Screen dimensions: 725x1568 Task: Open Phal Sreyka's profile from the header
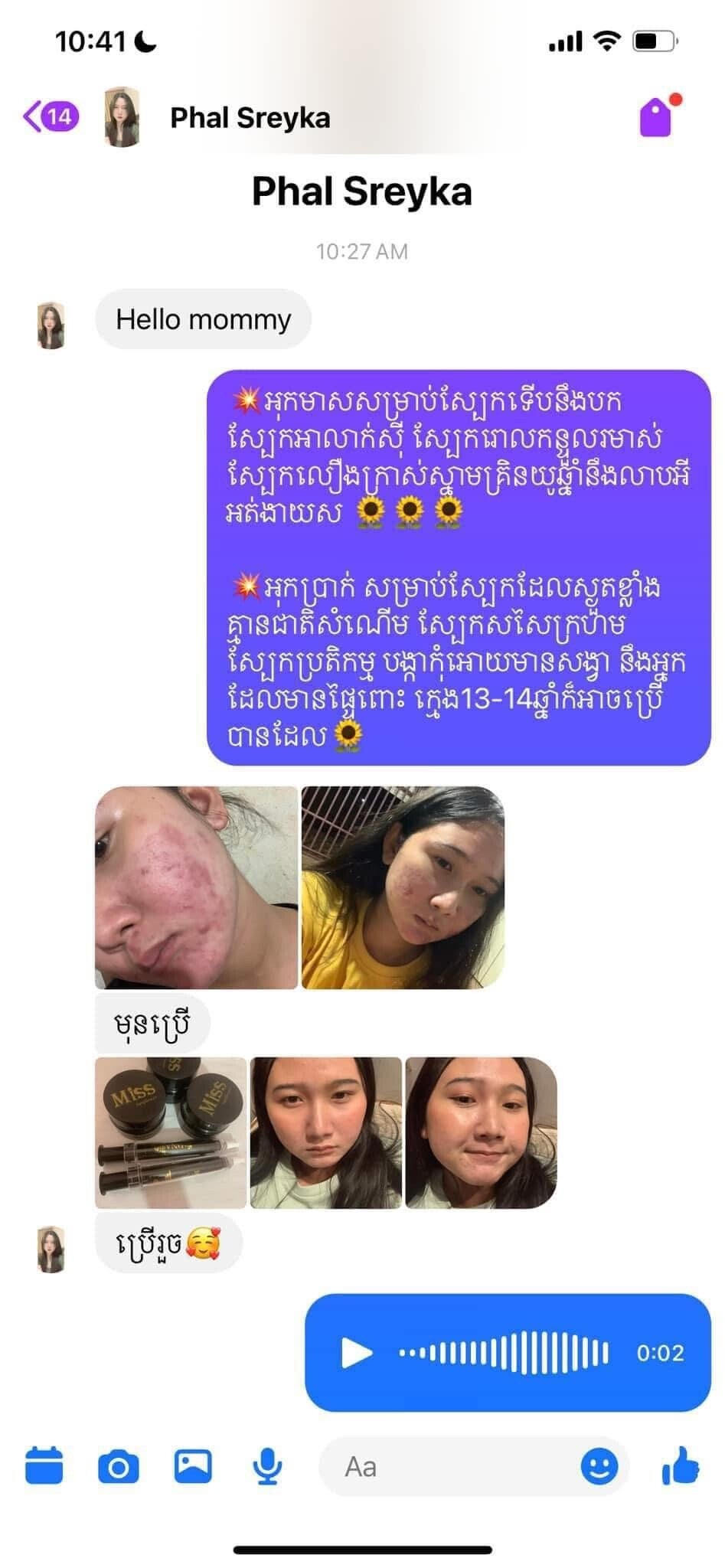point(250,118)
